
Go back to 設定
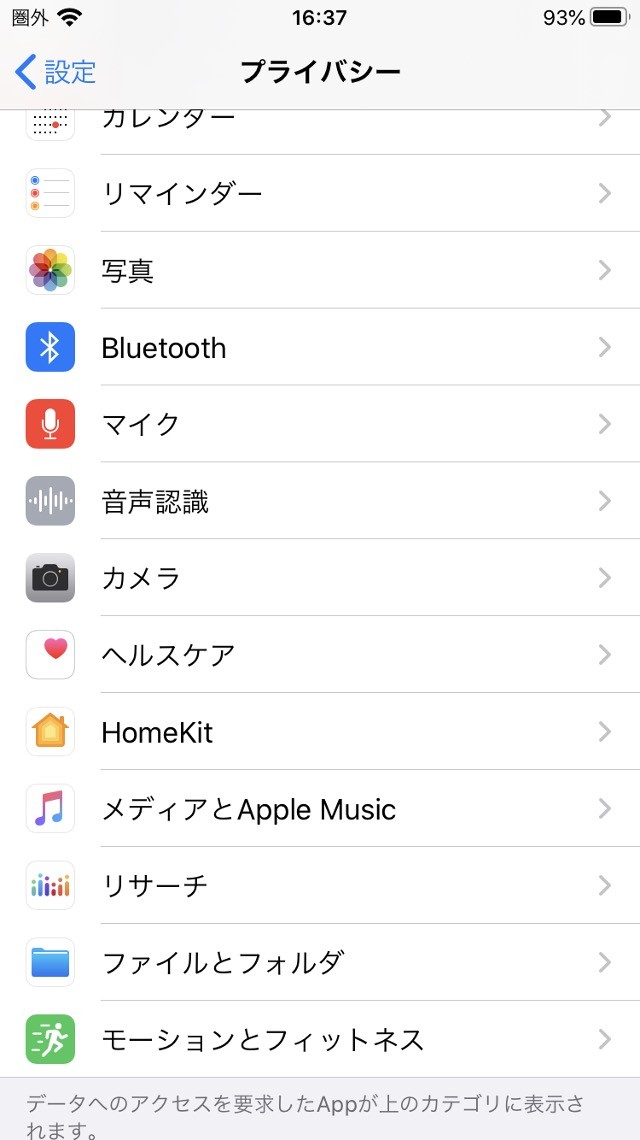55,72
